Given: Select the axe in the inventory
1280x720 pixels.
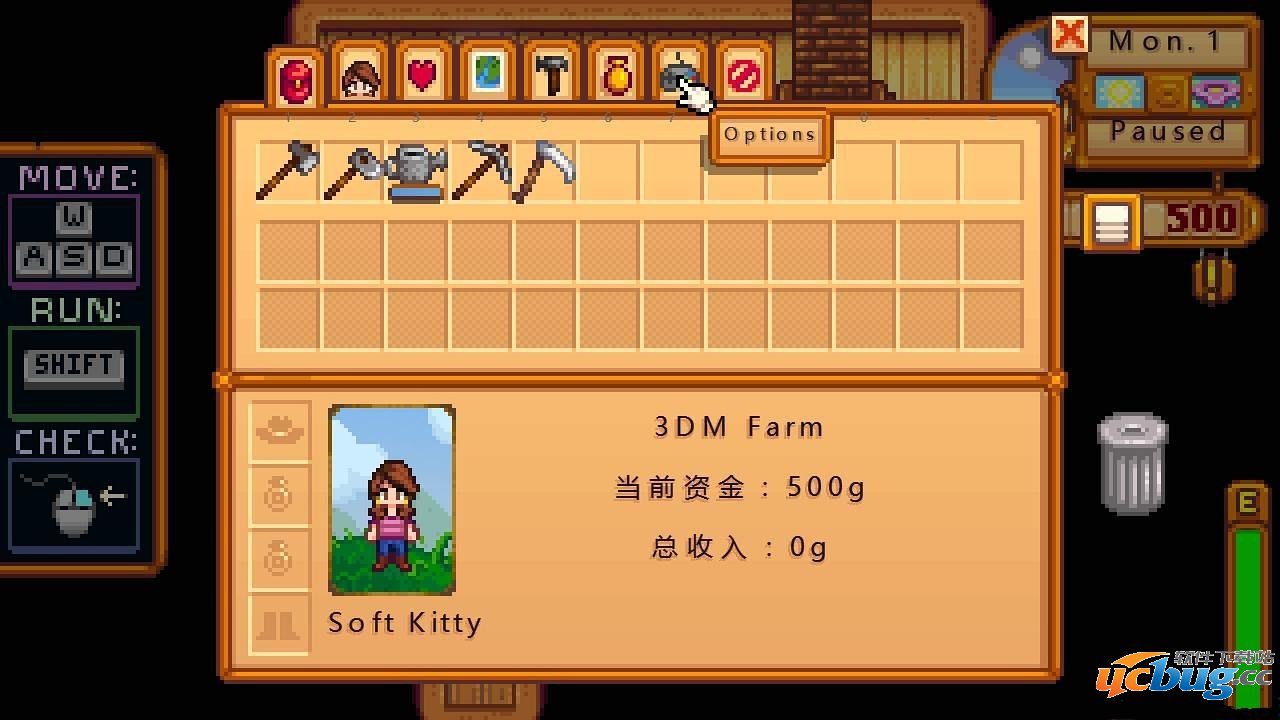Looking at the screenshot, I should (289, 170).
